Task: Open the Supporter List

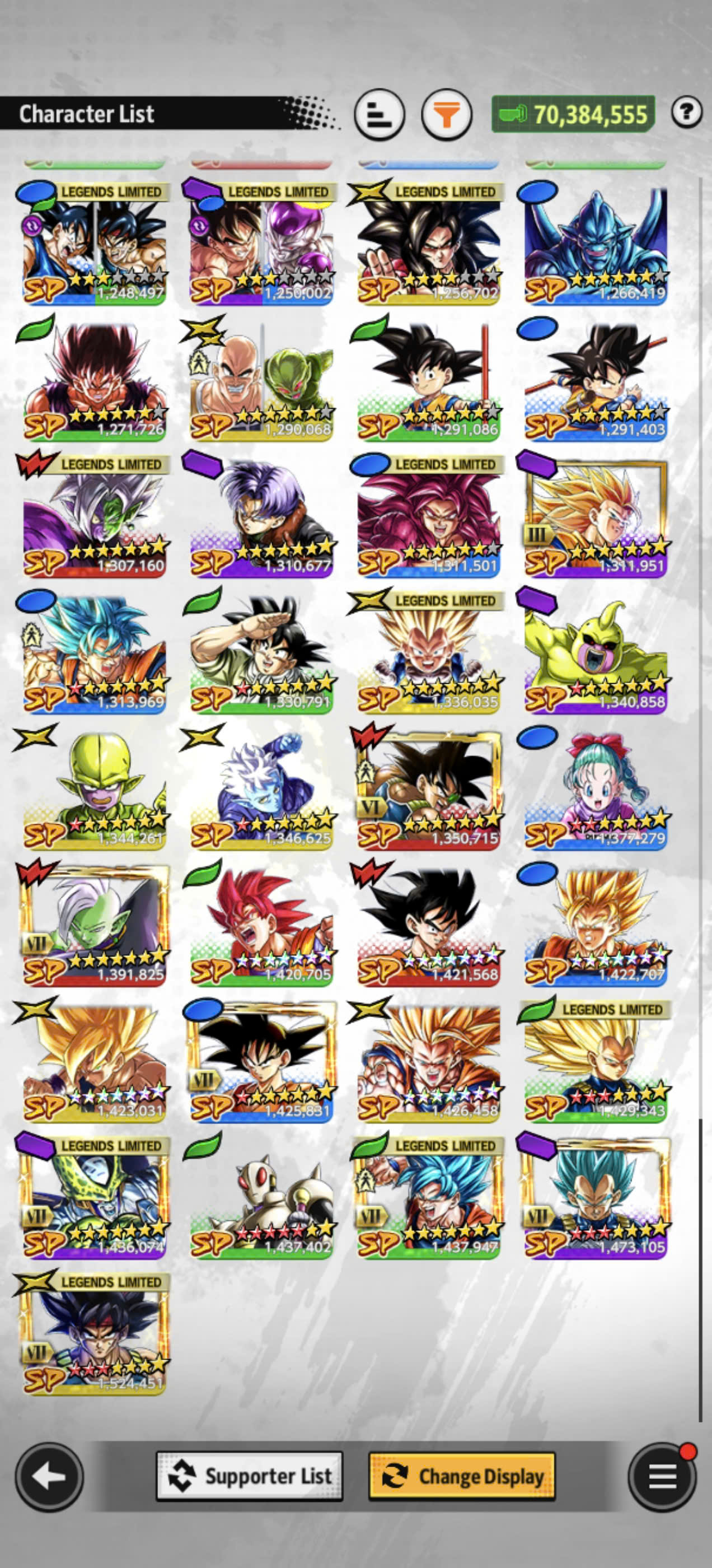Action: point(250,1477)
